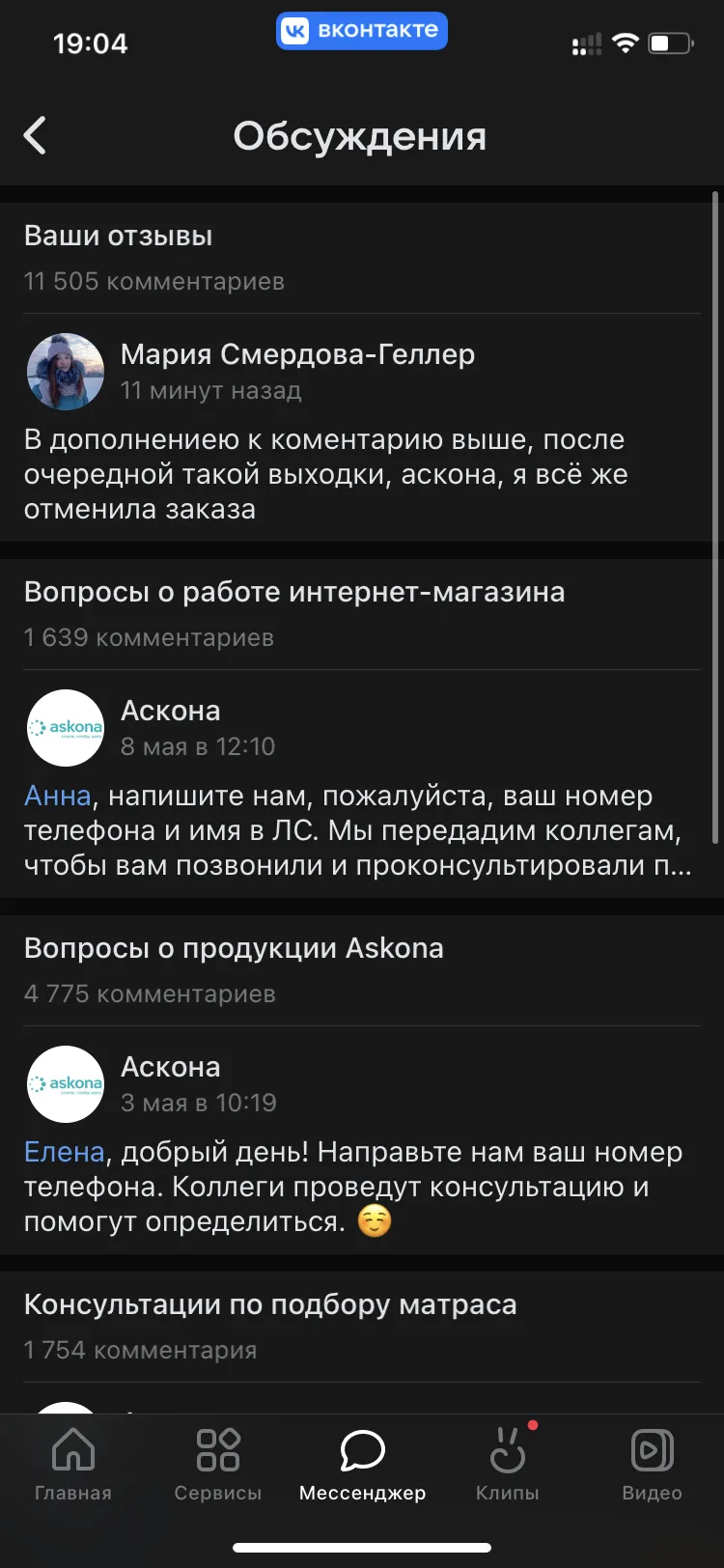Switch to the Мессенджер tab
This screenshot has height=1568, width=724.
tap(362, 1463)
